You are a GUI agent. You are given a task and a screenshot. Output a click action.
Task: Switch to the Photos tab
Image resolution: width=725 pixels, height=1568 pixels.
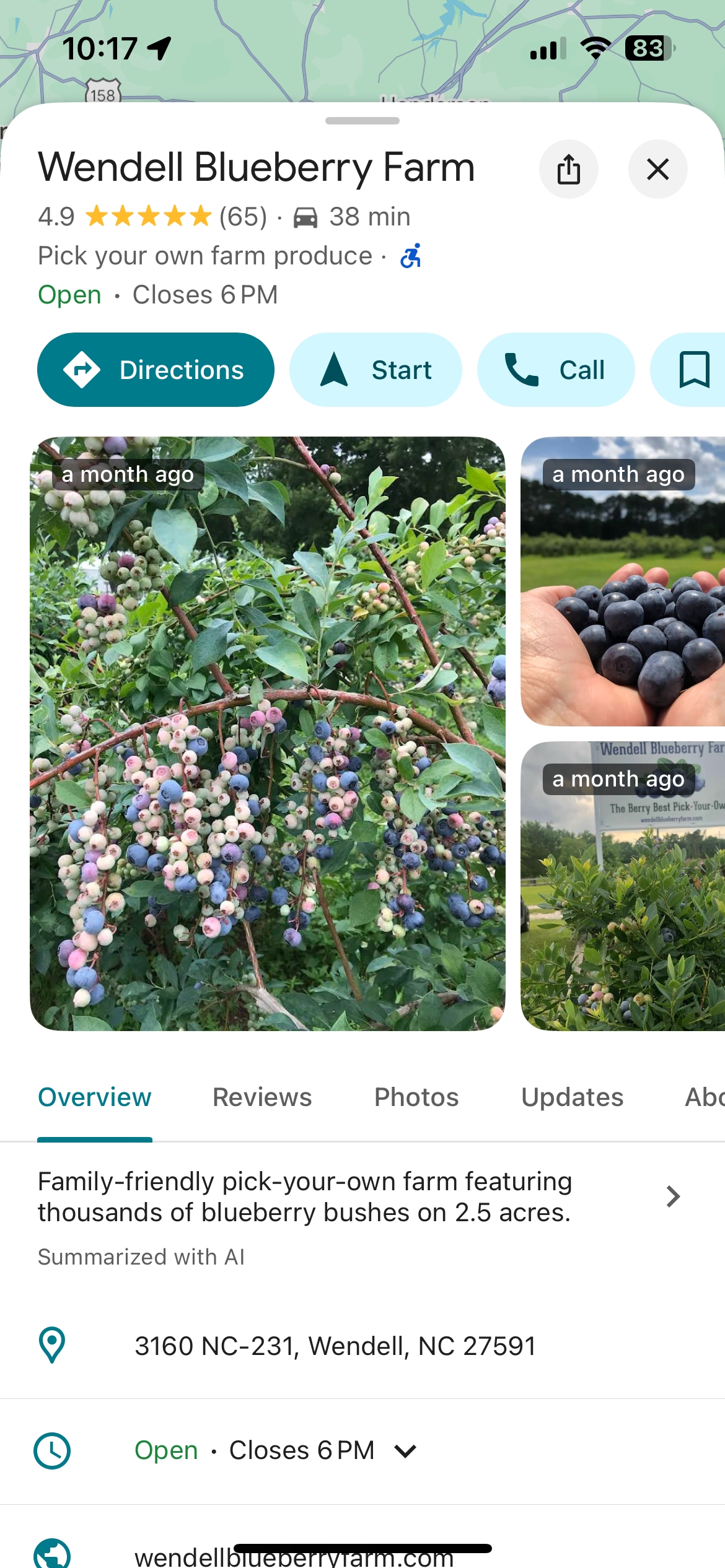pyautogui.click(x=416, y=1097)
